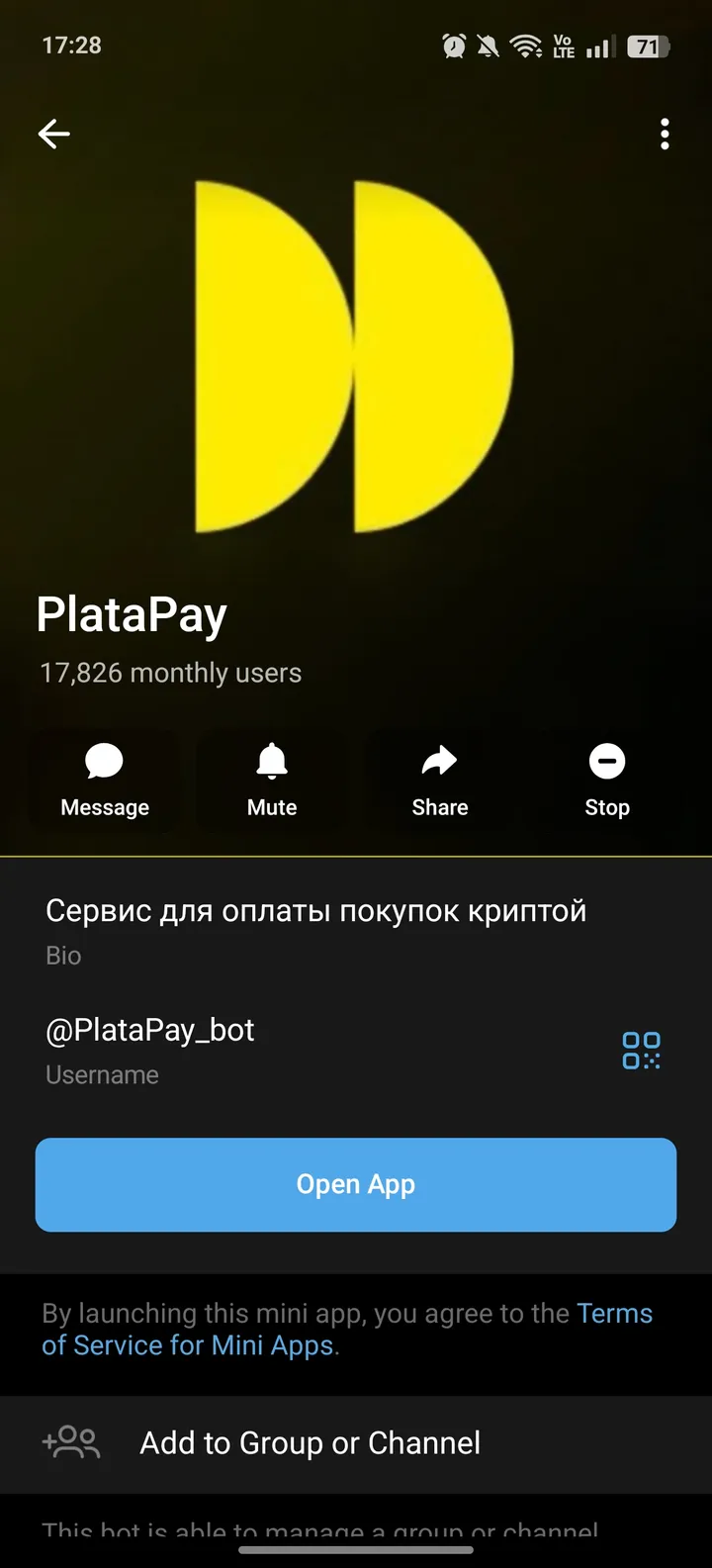The height and width of the screenshot is (1568, 712).
Task: Open the Wi-Fi status indicator
Action: (524, 45)
